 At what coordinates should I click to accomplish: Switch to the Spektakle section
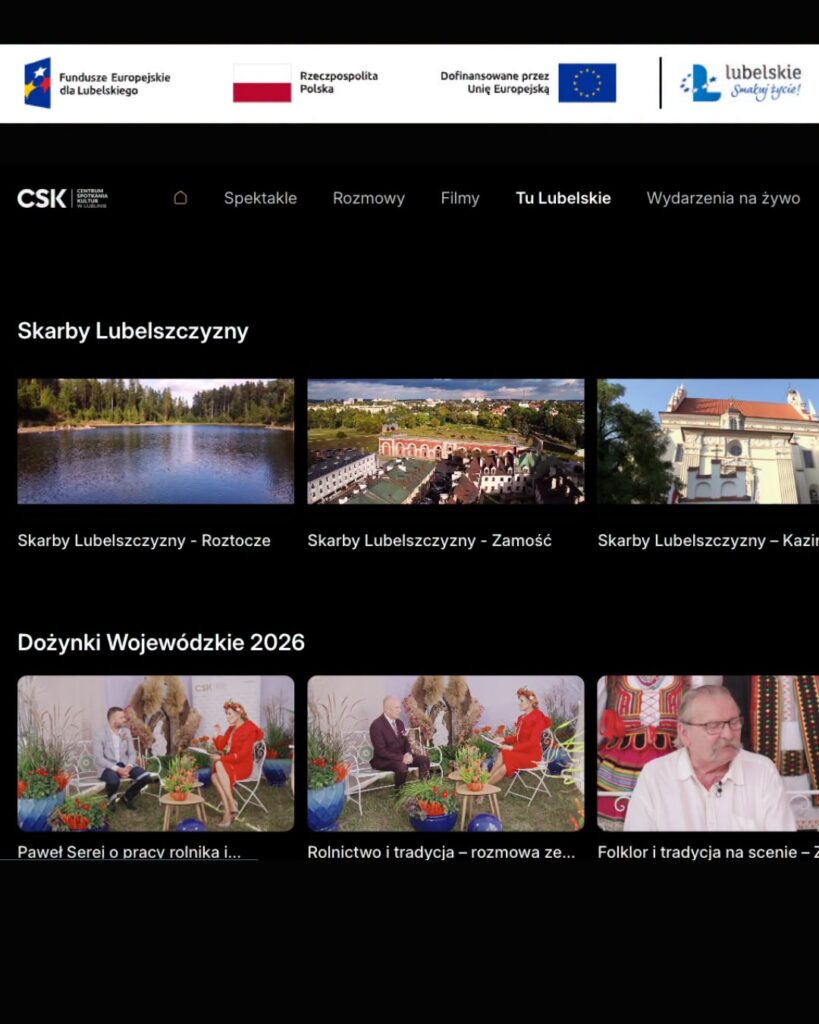pyautogui.click(x=260, y=199)
